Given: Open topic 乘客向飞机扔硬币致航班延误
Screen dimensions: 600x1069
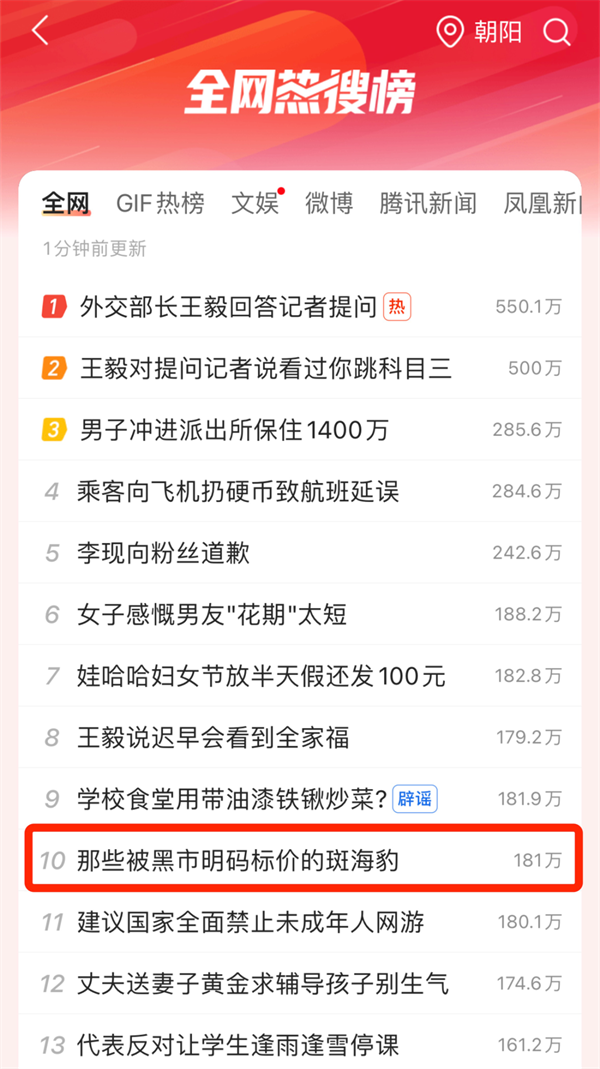Looking at the screenshot, I should point(300,492).
